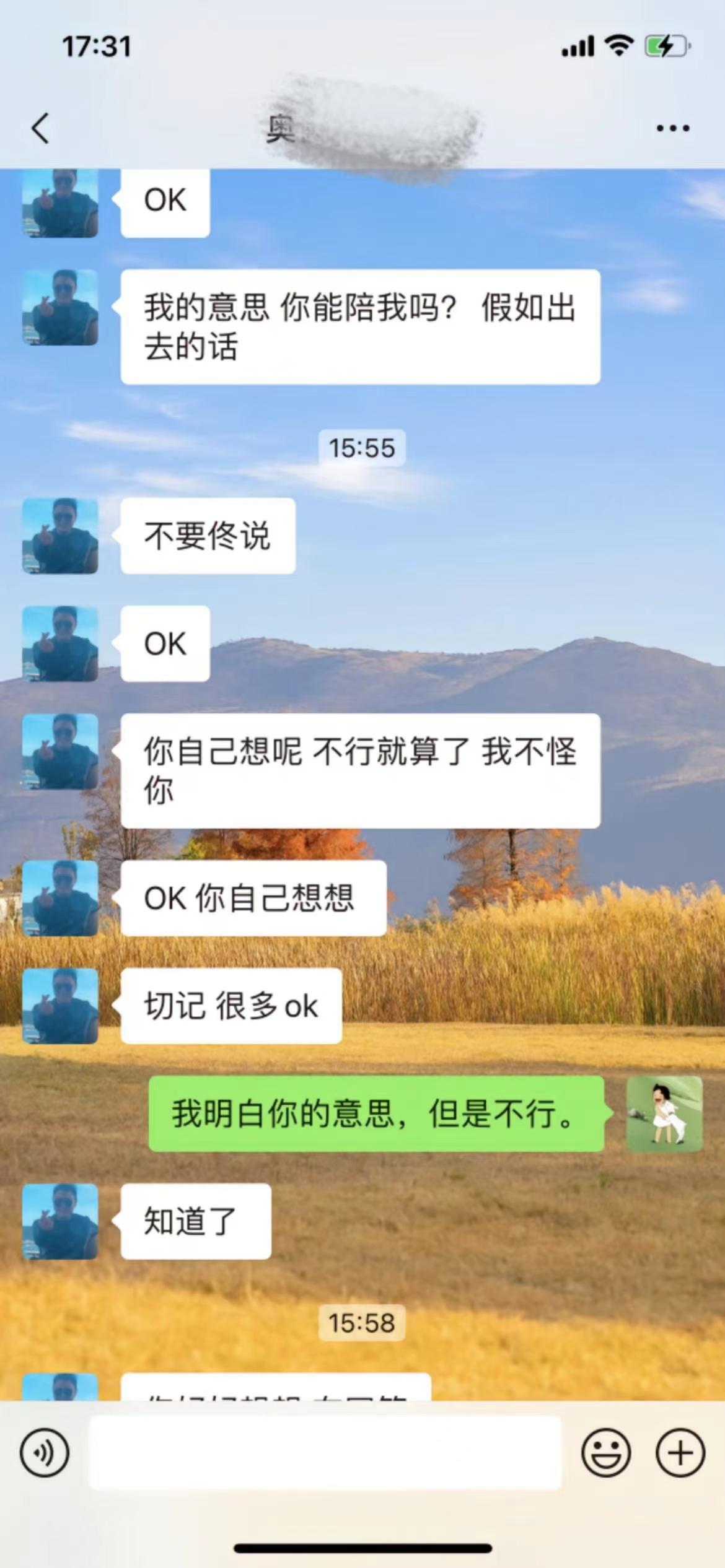This screenshot has height=1568, width=725.
Task: Open my own avatar next to green message
Action: point(664,1113)
